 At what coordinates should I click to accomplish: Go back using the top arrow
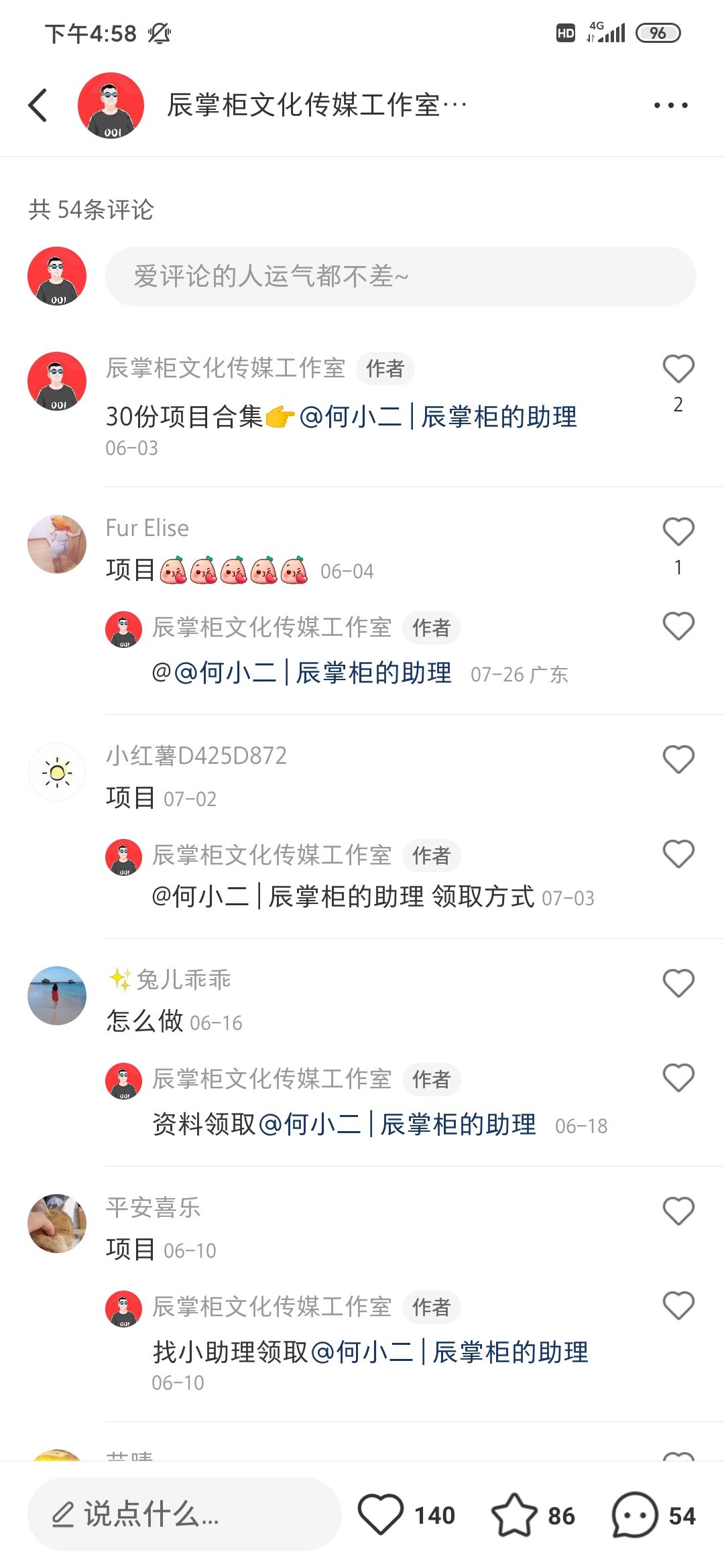click(x=38, y=105)
